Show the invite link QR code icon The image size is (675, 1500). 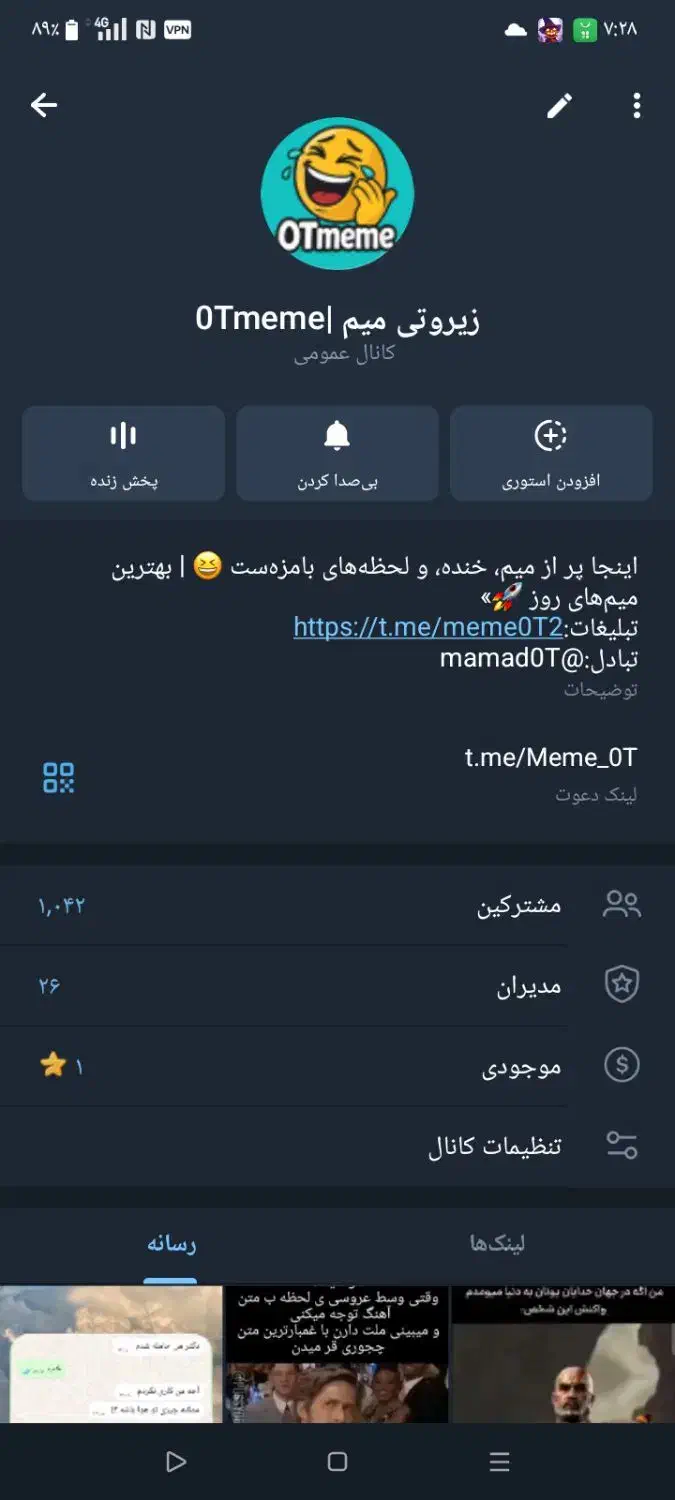coord(59,778)
